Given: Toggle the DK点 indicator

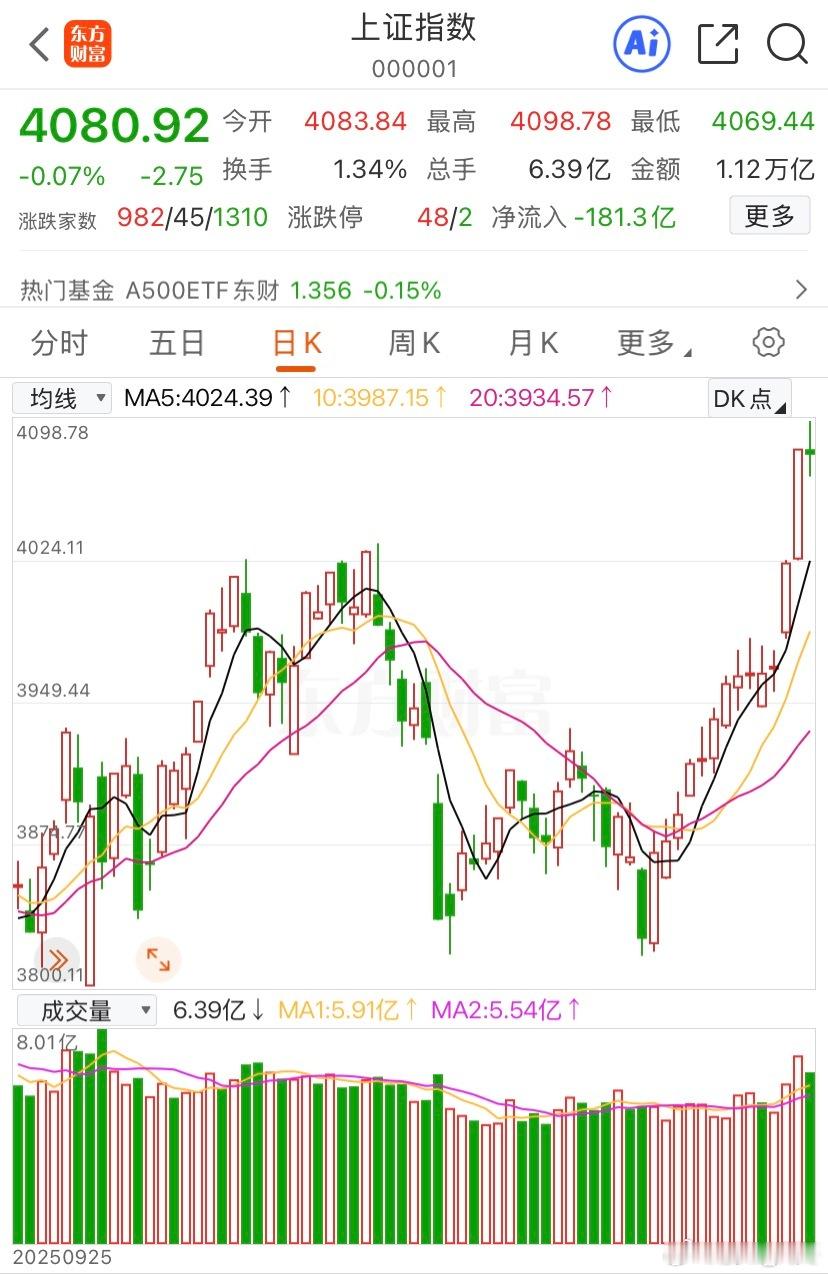Looking at the screenshot, I should (748, 397).
